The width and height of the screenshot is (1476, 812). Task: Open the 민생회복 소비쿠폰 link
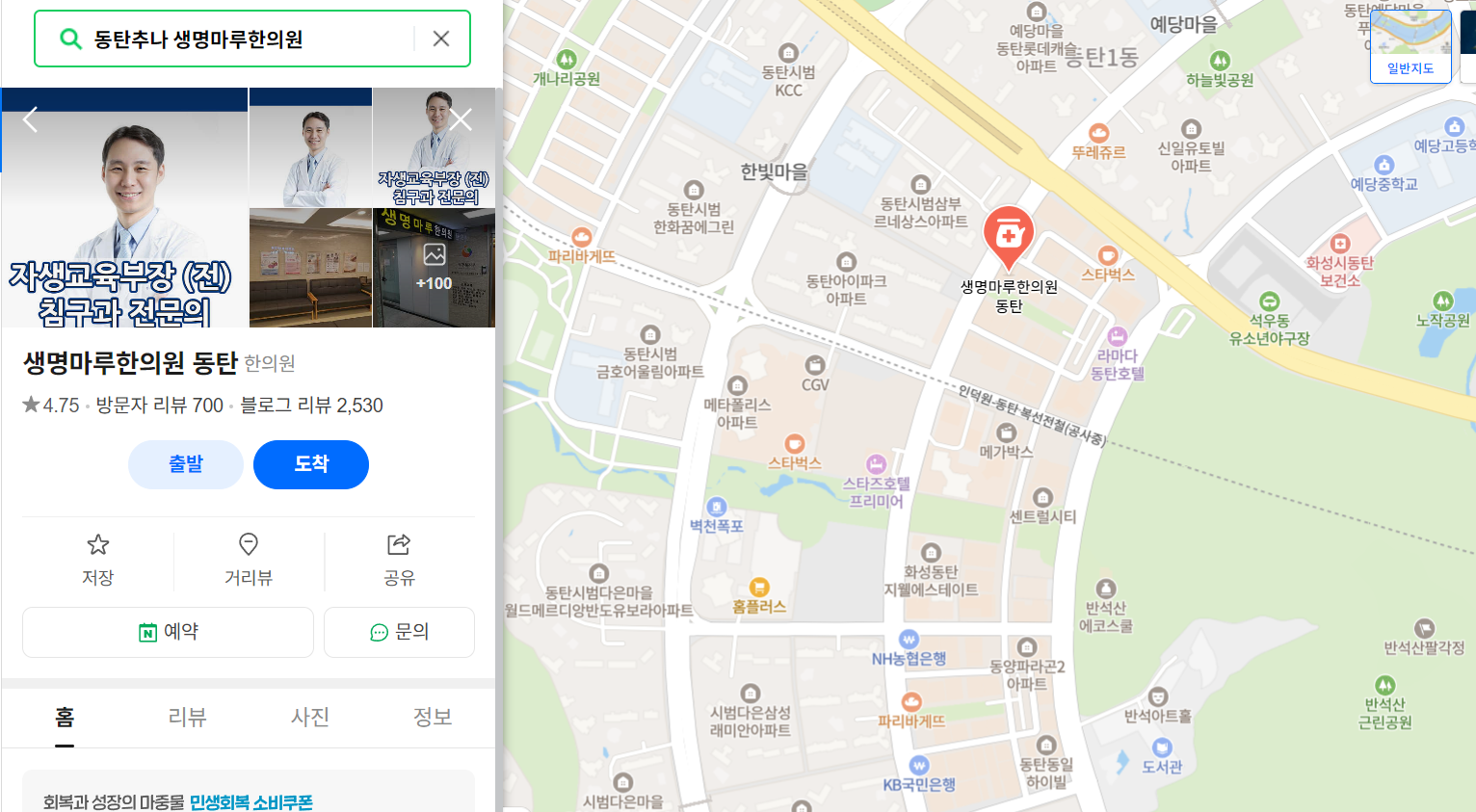(250, 801)
